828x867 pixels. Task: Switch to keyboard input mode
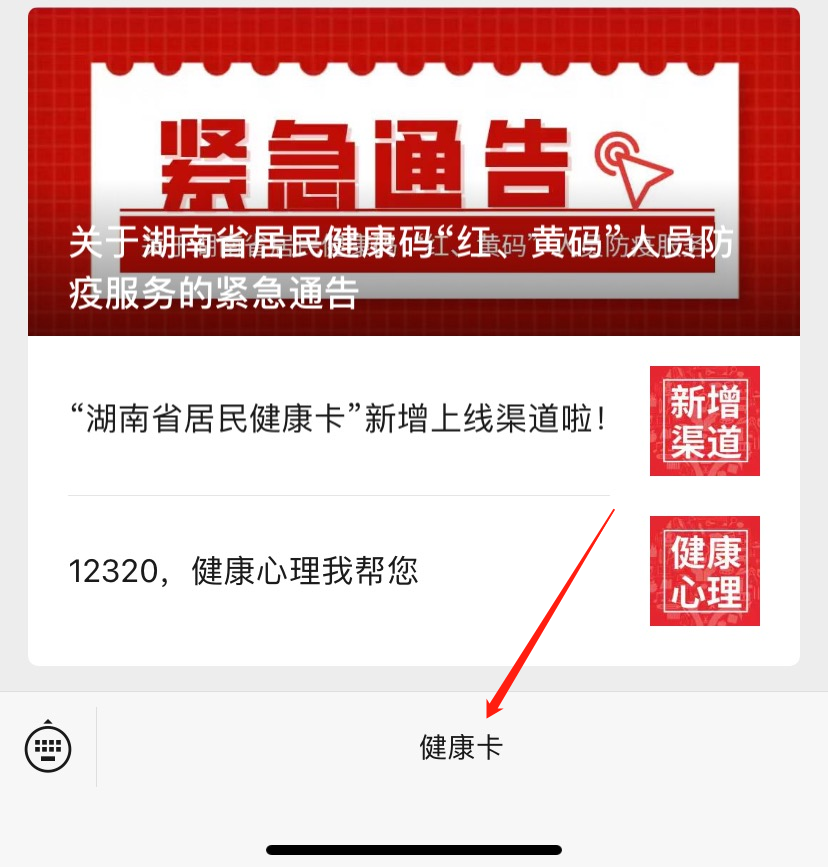48,746
